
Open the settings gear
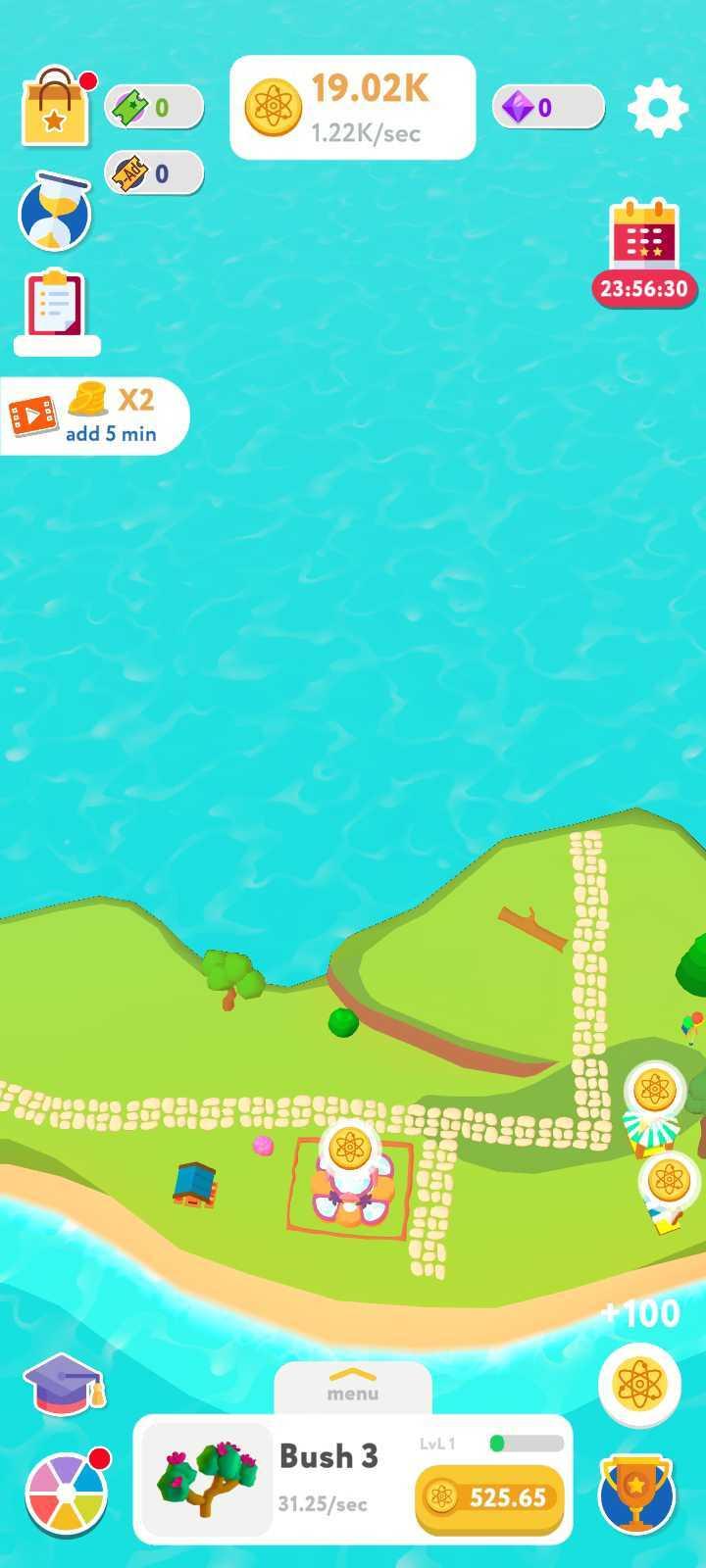657,107
